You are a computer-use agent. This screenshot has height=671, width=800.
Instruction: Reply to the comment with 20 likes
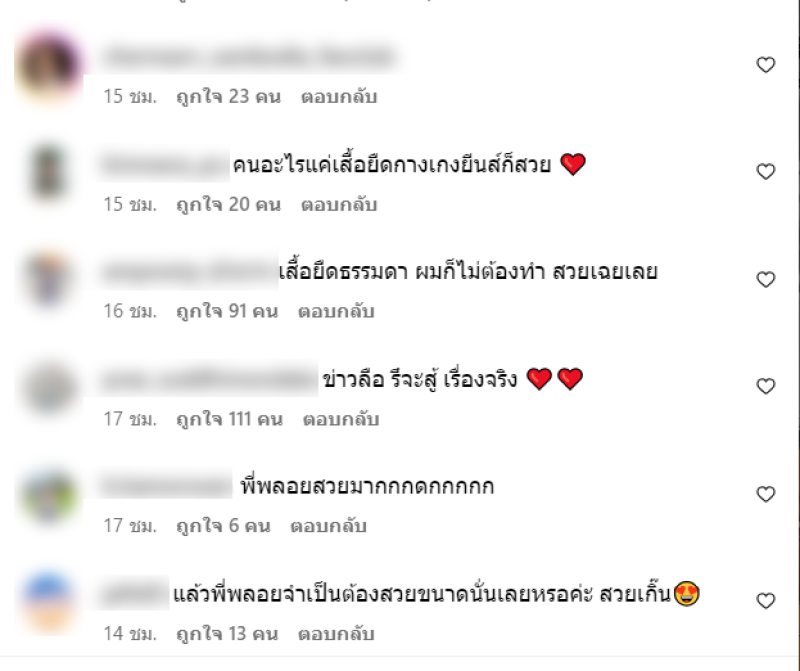(338, 205)
